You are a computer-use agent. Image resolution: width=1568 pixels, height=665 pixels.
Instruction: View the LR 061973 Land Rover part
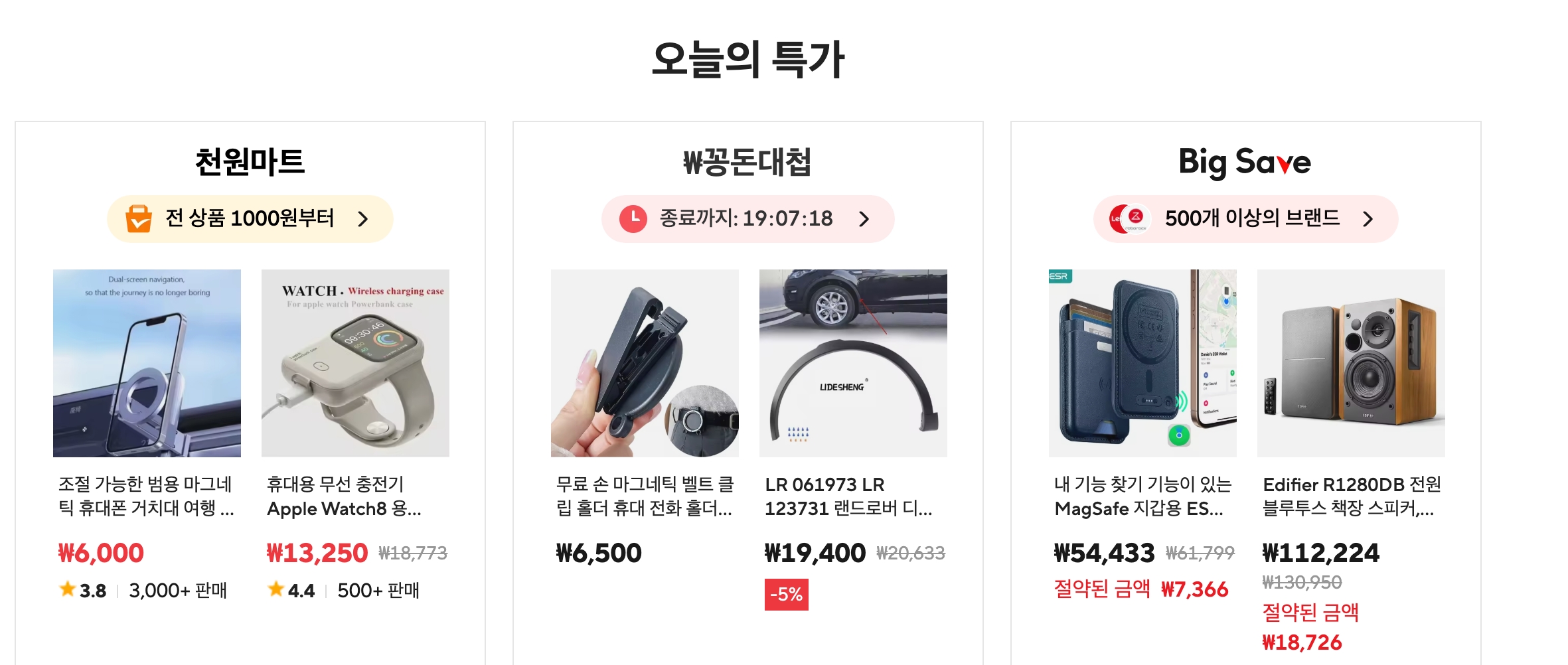tap(853, 363)
